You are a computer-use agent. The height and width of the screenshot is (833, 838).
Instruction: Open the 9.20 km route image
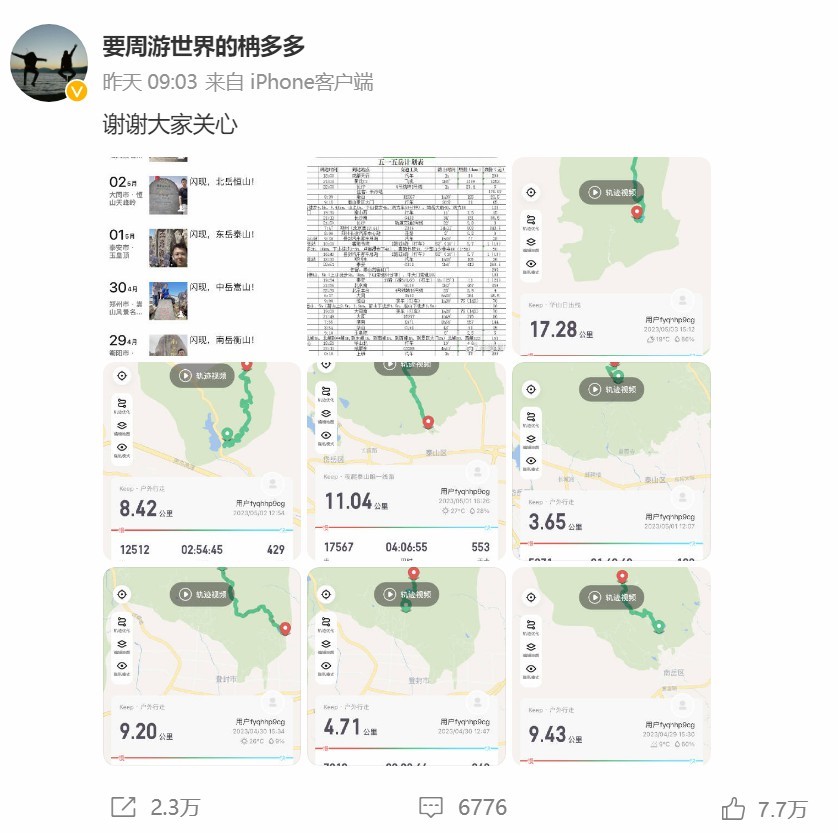[202, 666]
